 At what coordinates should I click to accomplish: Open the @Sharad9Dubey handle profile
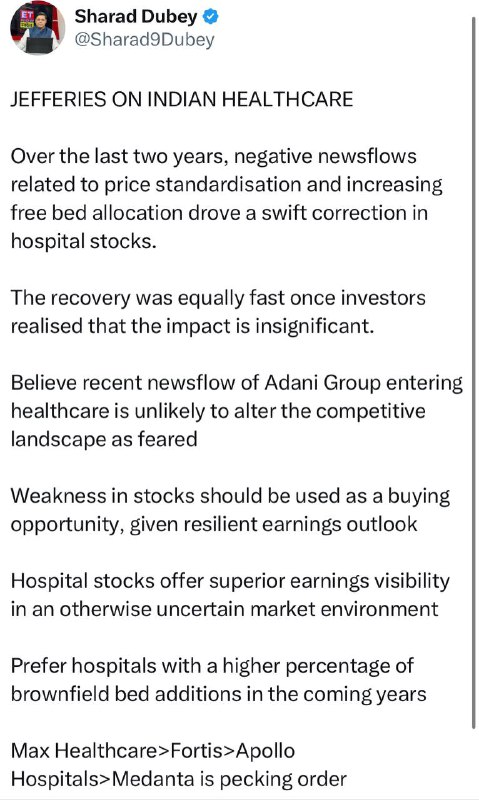(144, 40)
